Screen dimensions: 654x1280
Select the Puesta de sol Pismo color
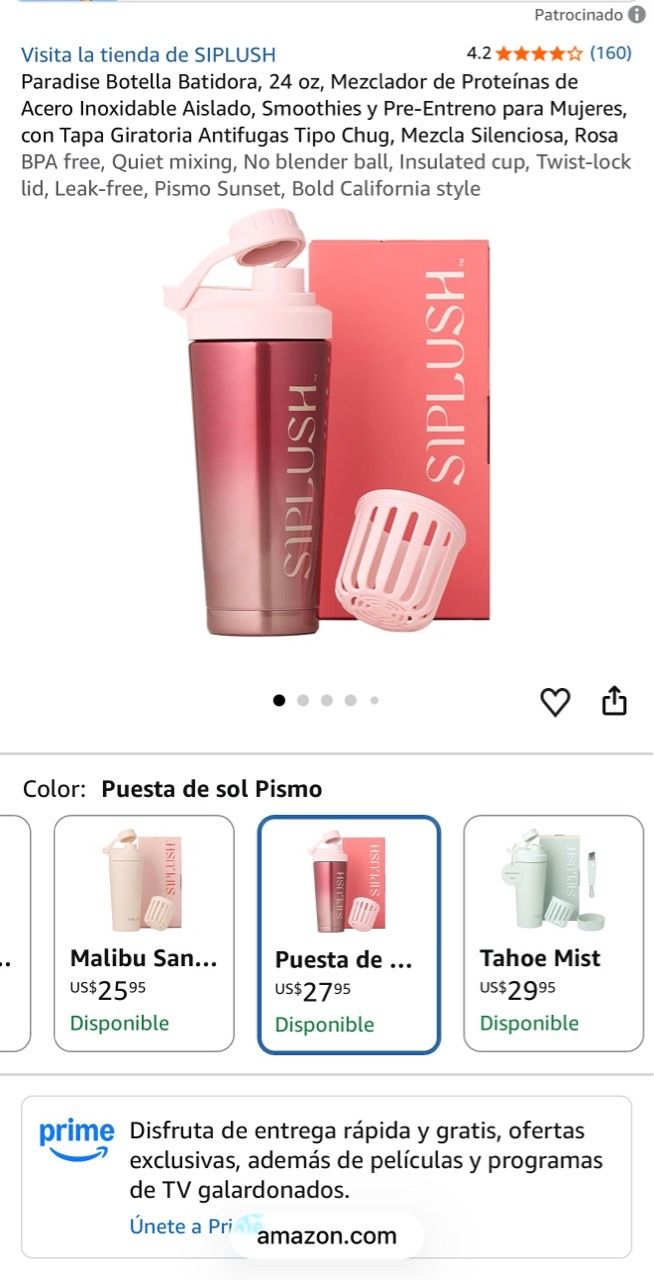tap(349, 935)
